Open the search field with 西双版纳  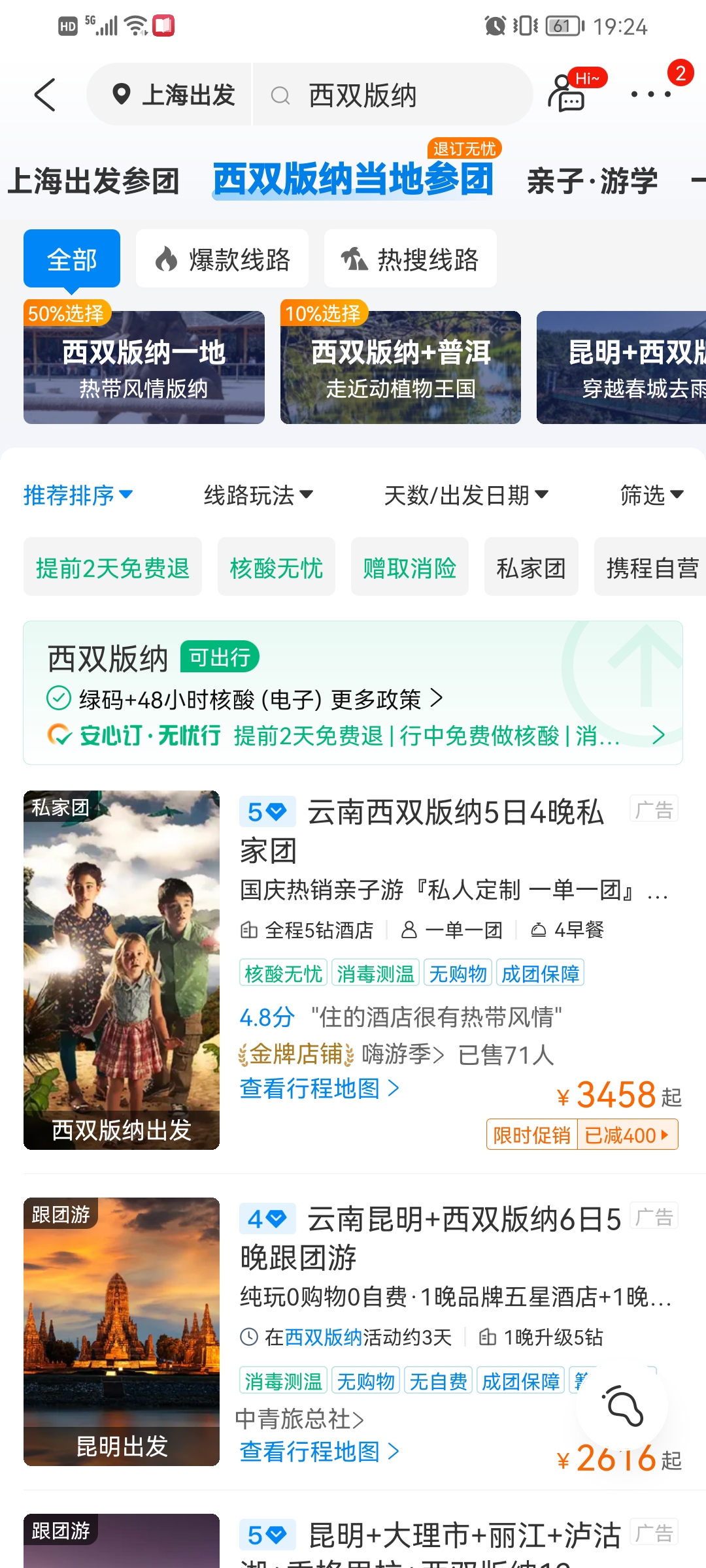point(392,95)
